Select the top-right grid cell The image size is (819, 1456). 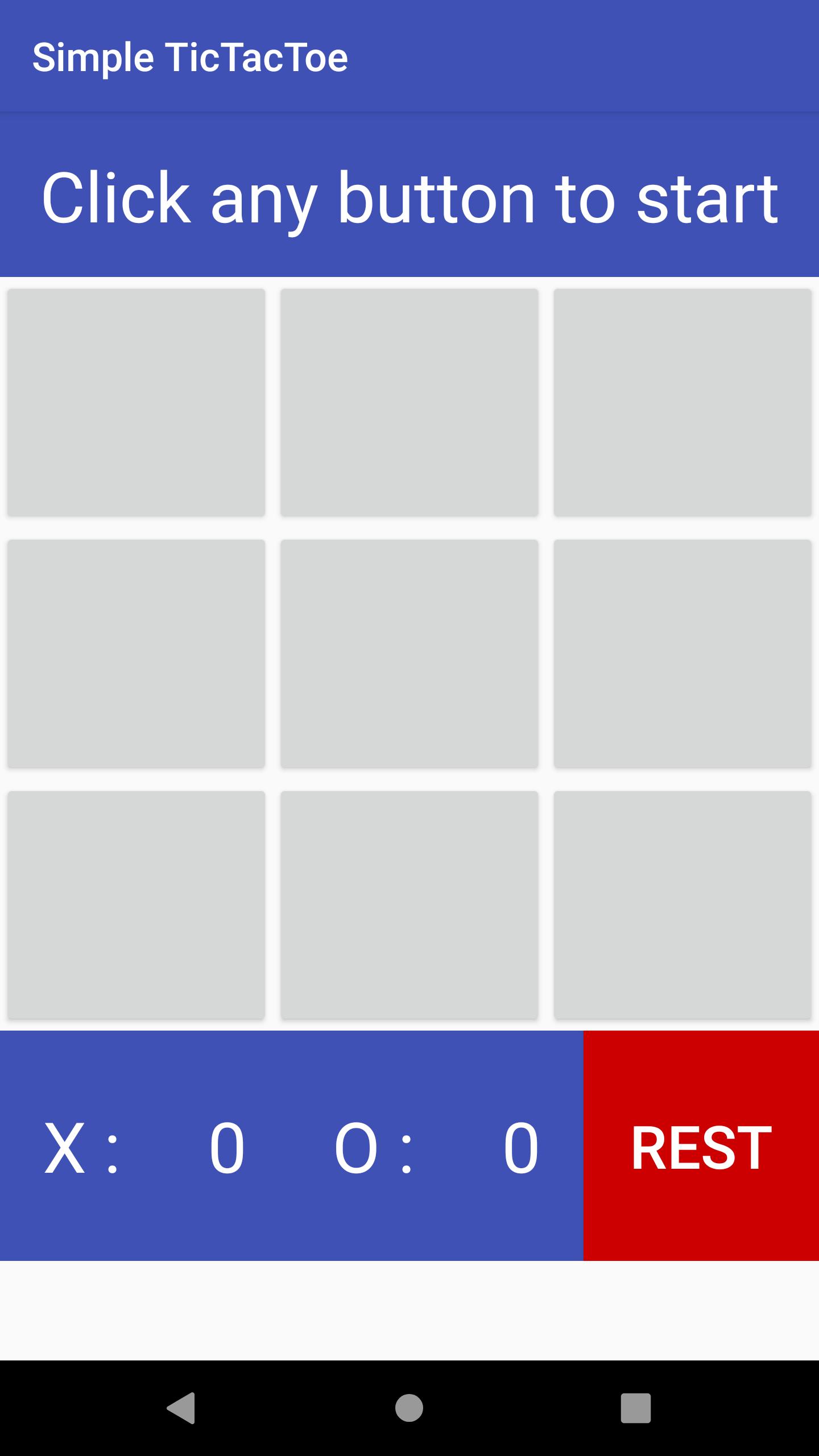tap(682, 403)
